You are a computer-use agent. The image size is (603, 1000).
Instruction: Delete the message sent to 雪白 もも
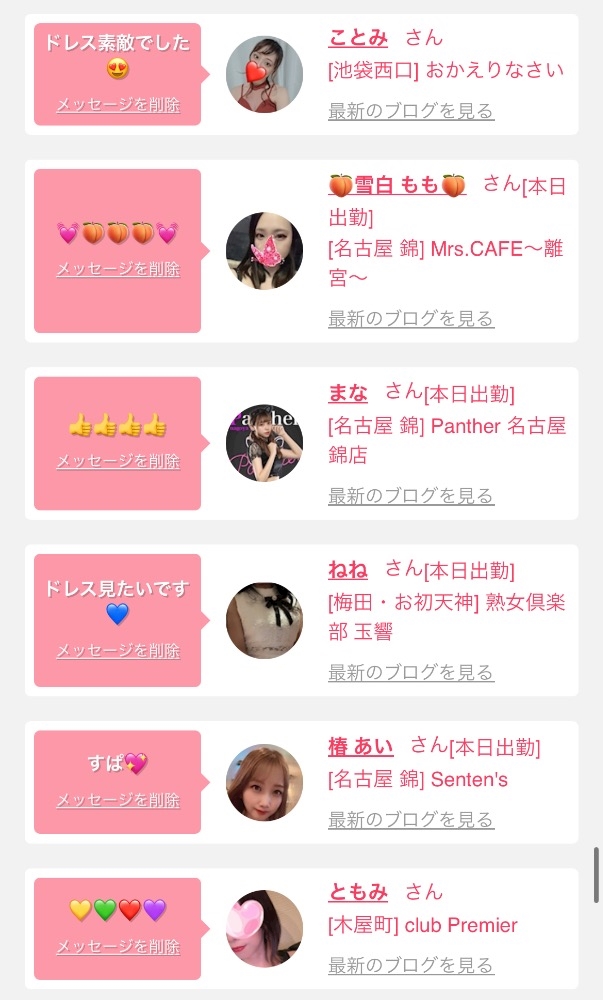tap(118, 269)
